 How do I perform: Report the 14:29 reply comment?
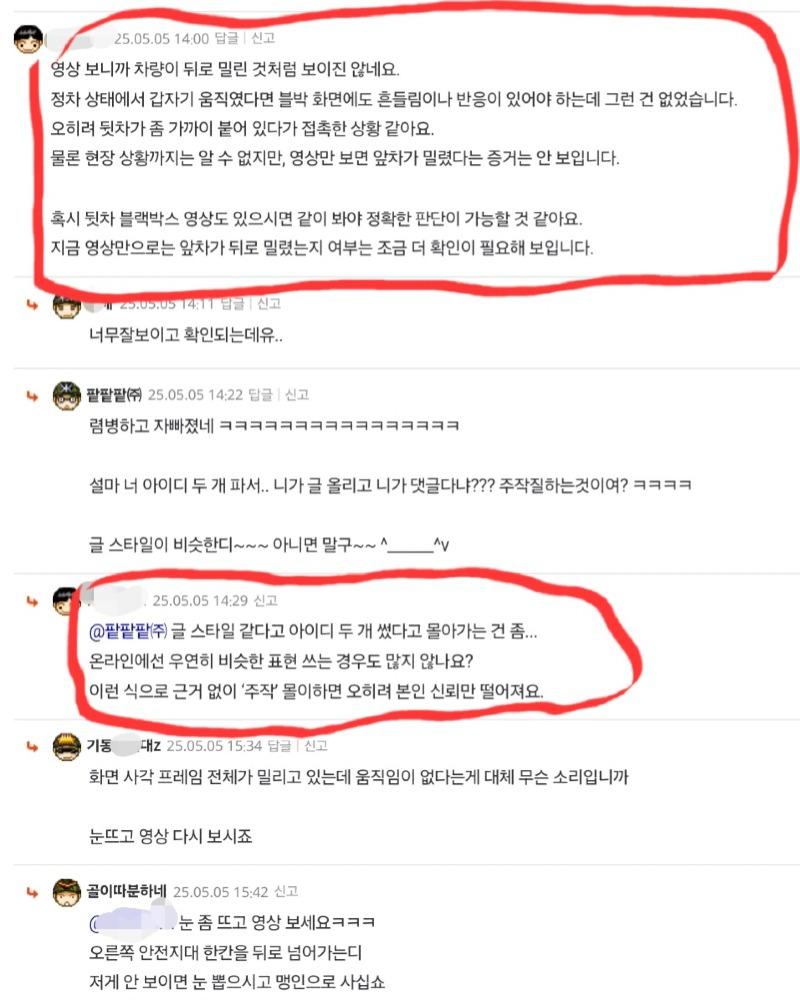pos(267,601)
